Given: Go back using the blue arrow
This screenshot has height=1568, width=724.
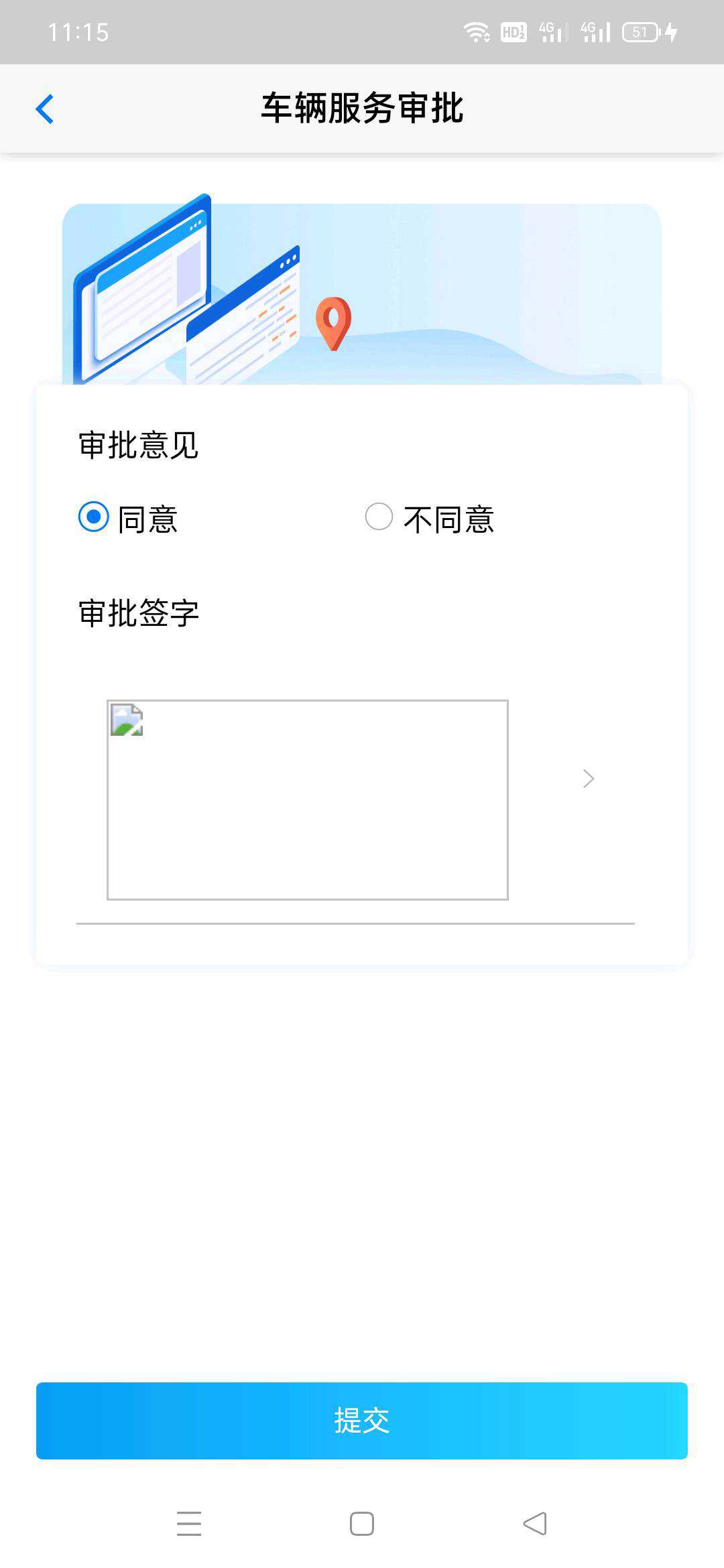Looking at the screenshot, I should tap(44, 109).
